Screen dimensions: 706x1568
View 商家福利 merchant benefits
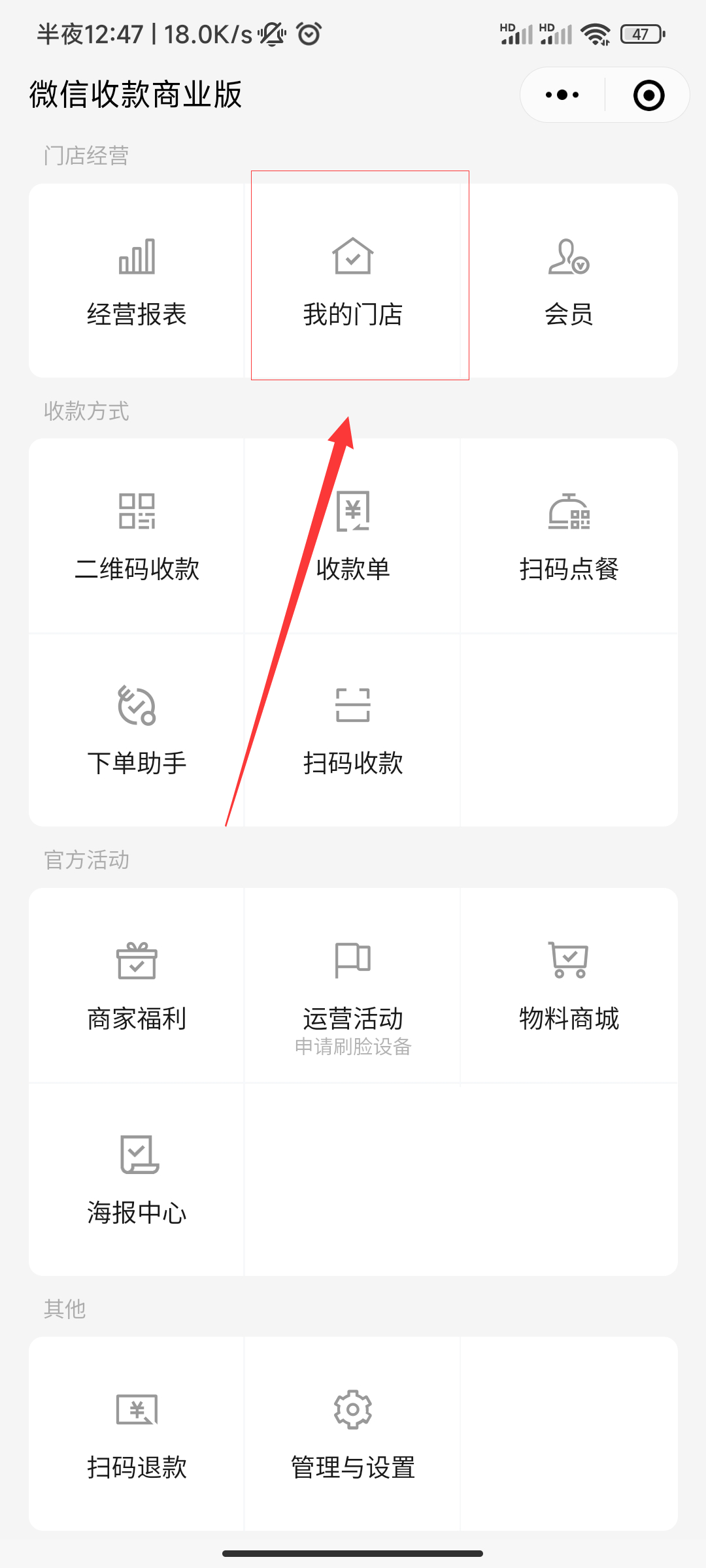[x=137, y=985]
